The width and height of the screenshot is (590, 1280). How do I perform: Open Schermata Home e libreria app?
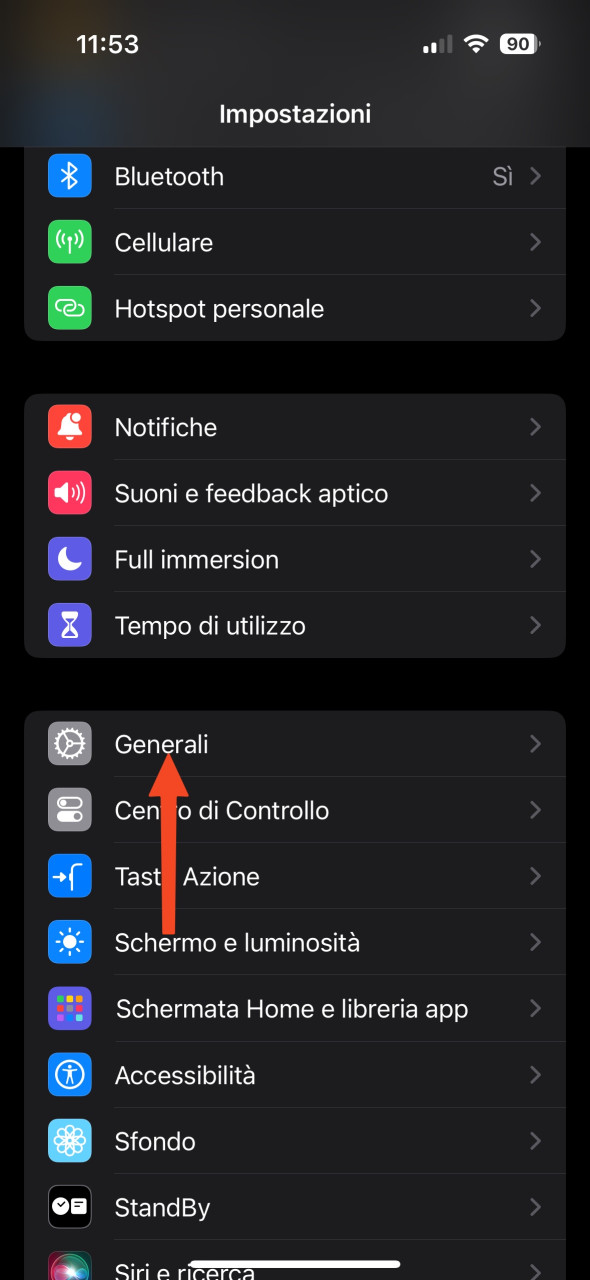[295, 1008]
